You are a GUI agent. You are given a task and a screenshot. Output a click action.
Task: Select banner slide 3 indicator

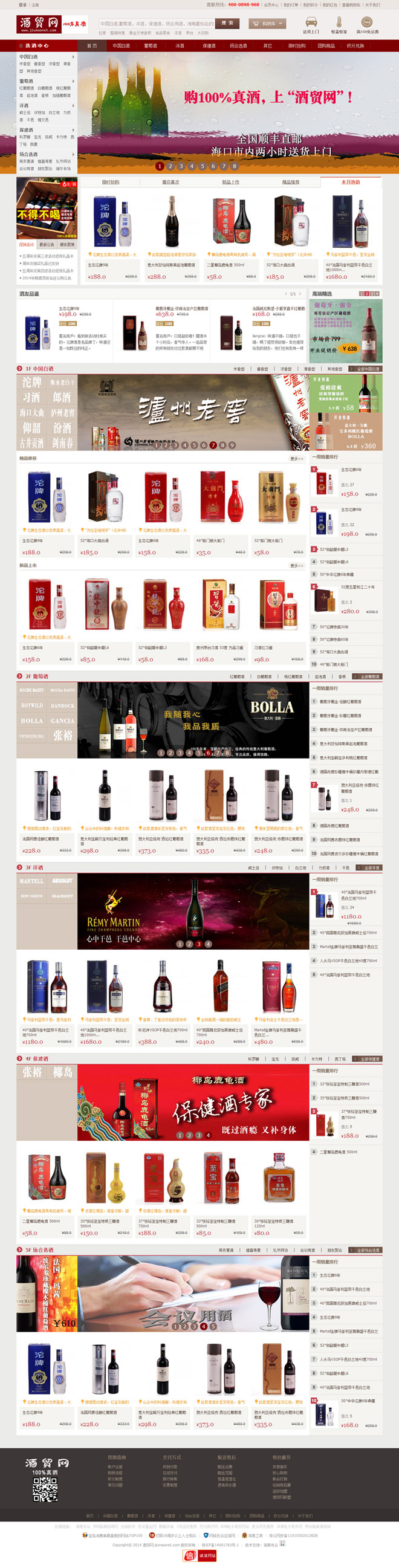(181, 166)
